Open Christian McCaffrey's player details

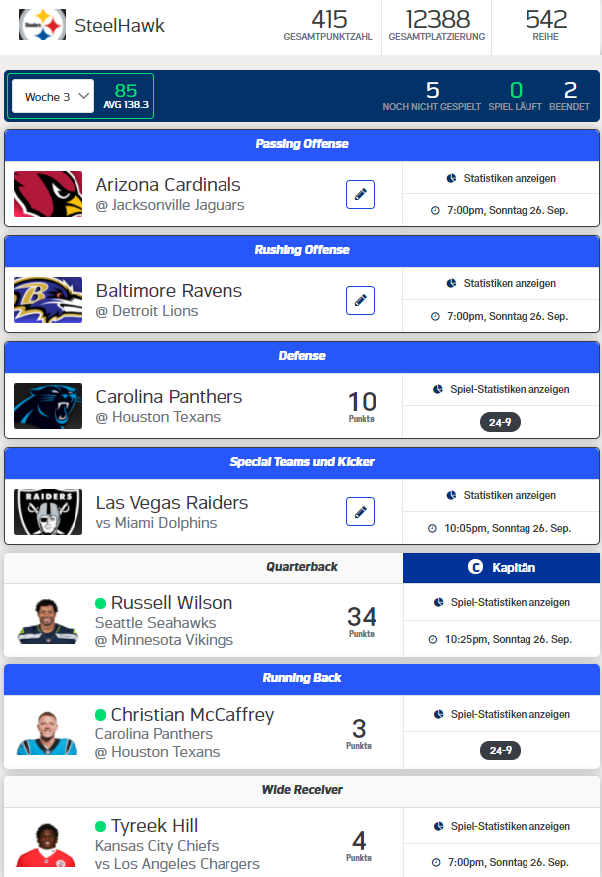click(x=192, y=715)
